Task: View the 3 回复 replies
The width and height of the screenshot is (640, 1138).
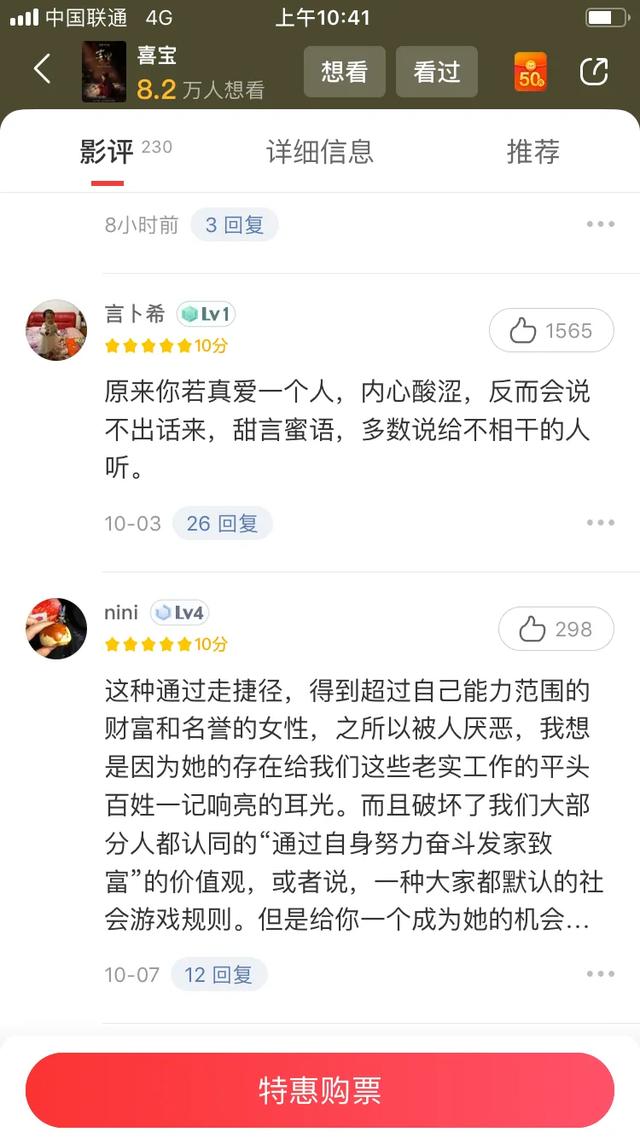Action: tap(234, 225)
